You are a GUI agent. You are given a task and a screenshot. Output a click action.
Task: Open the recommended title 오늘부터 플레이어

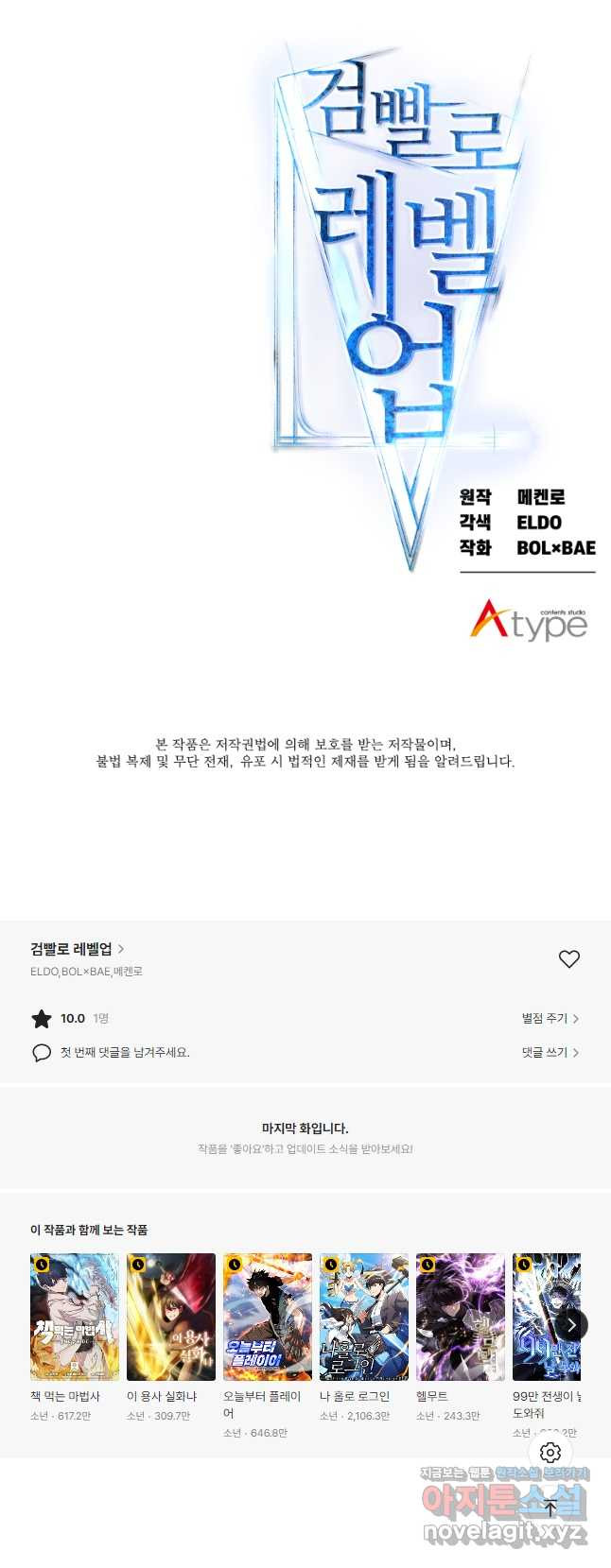[x=268, y=1318]
